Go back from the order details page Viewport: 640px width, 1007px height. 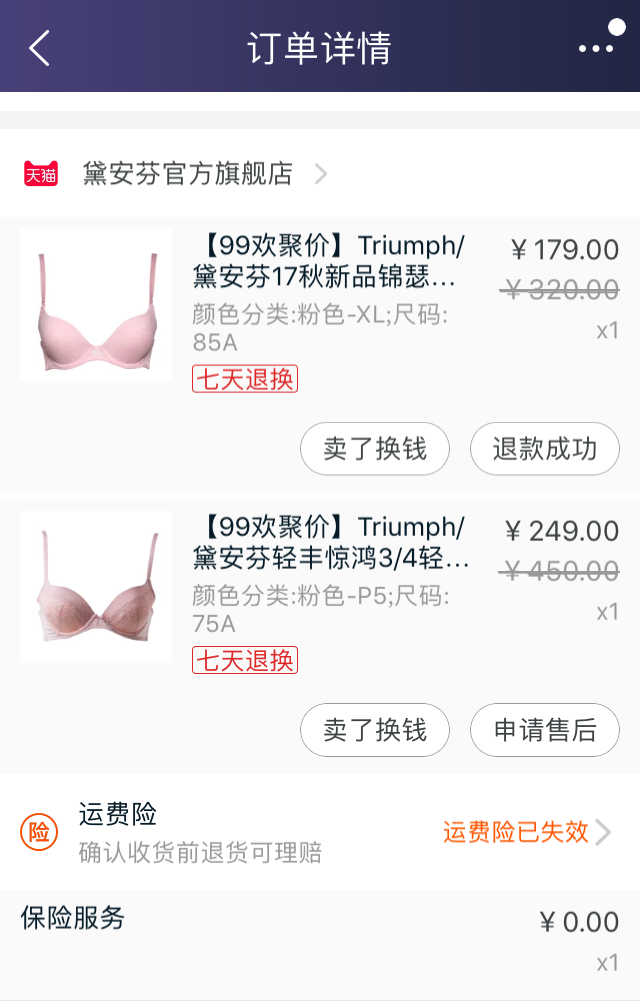click(x=39, y=48)
